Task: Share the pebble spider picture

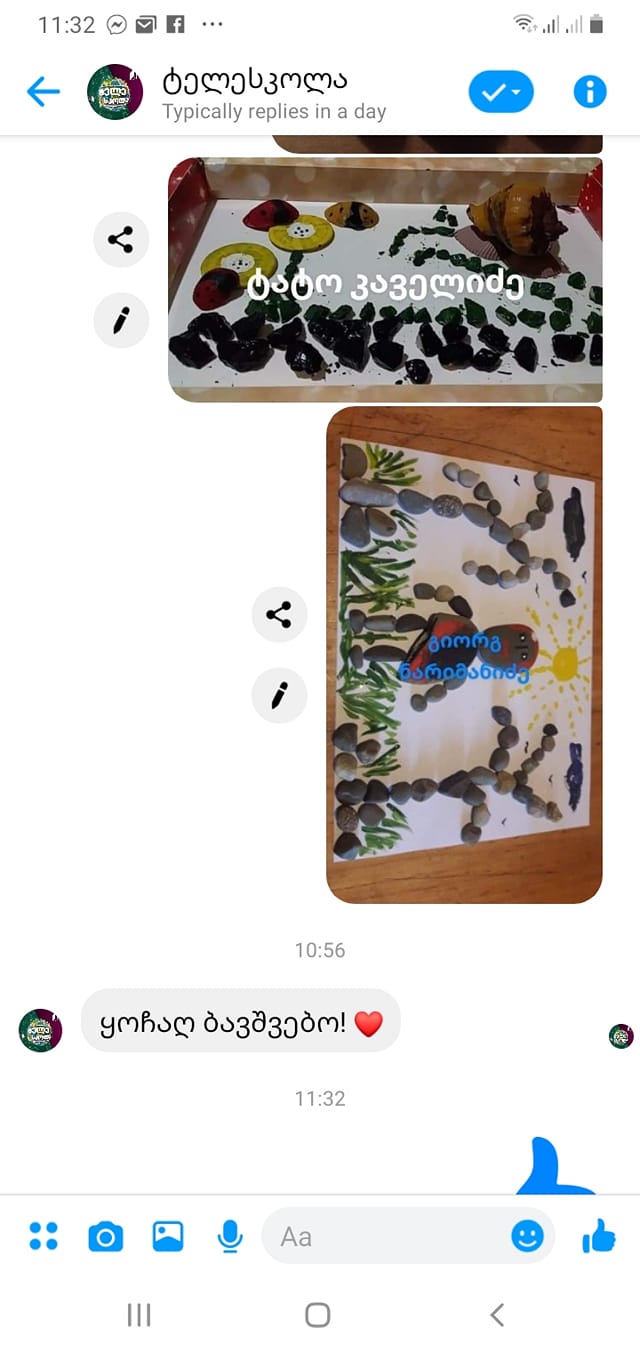Action: point(279,614)
